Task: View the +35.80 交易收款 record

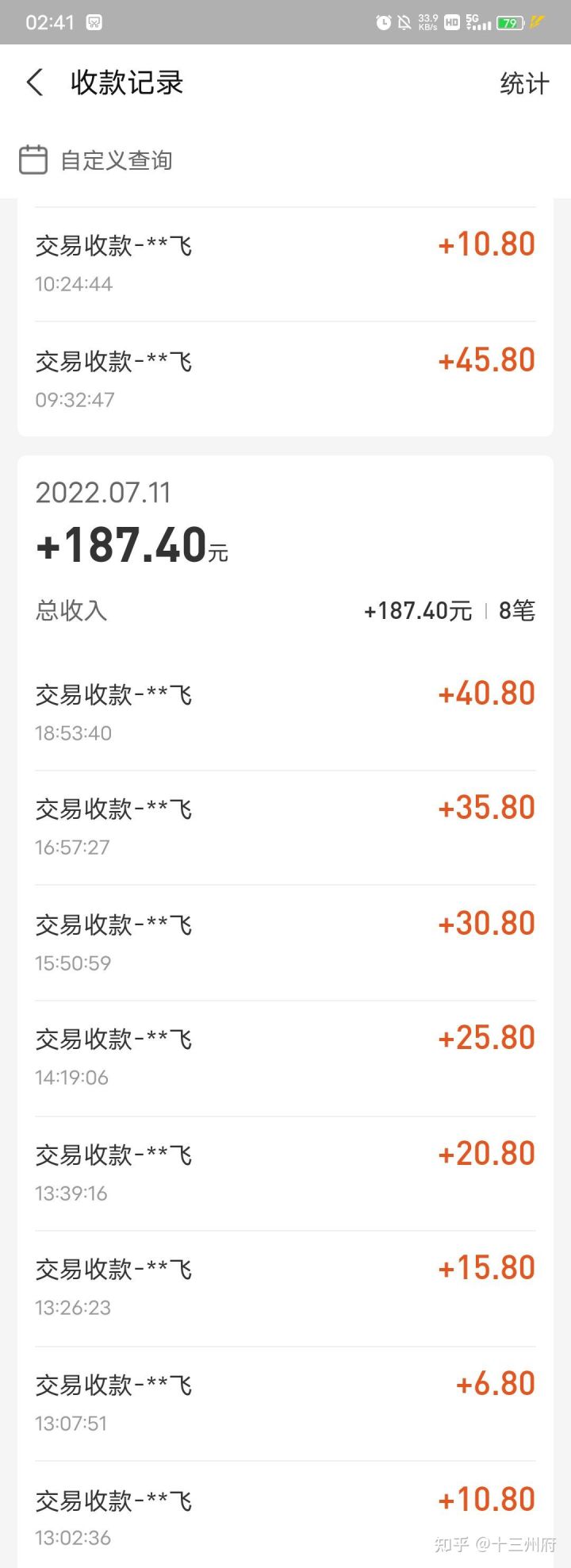Action: [285, 825]
